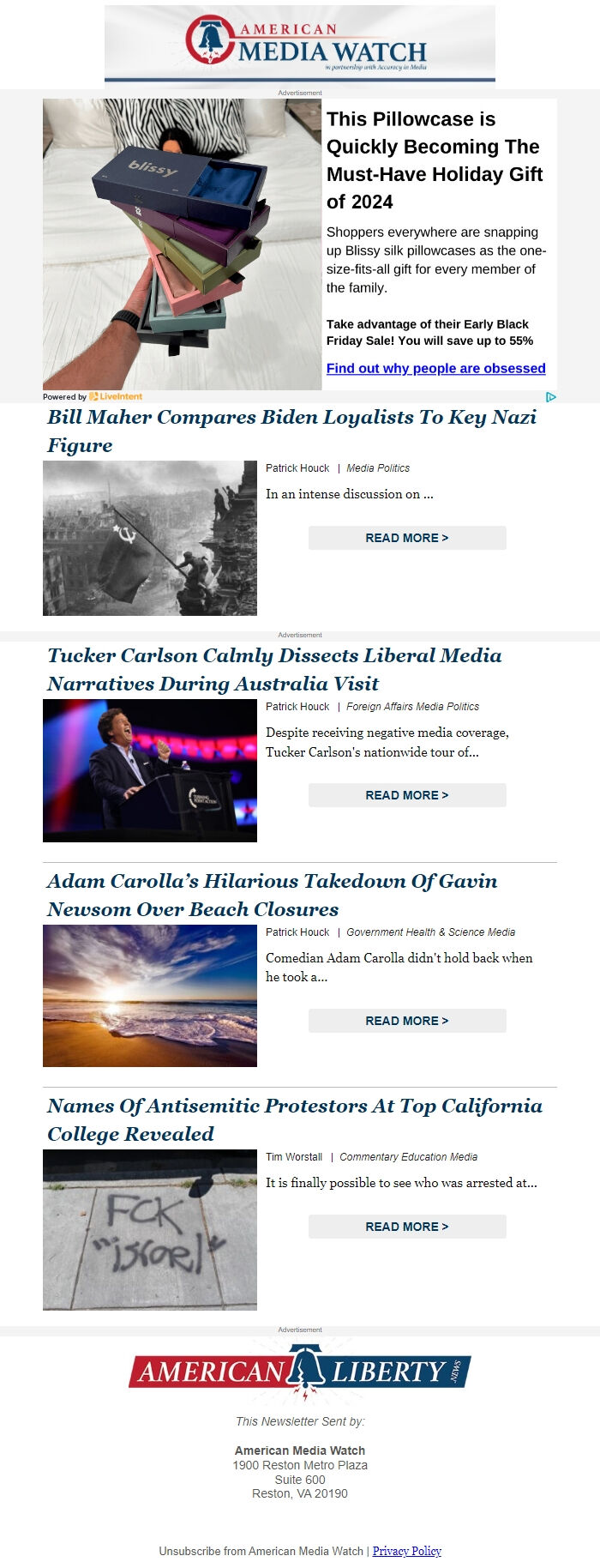
Task: Open 'Find out why people are obsessed' link
Action: [435, 368]
